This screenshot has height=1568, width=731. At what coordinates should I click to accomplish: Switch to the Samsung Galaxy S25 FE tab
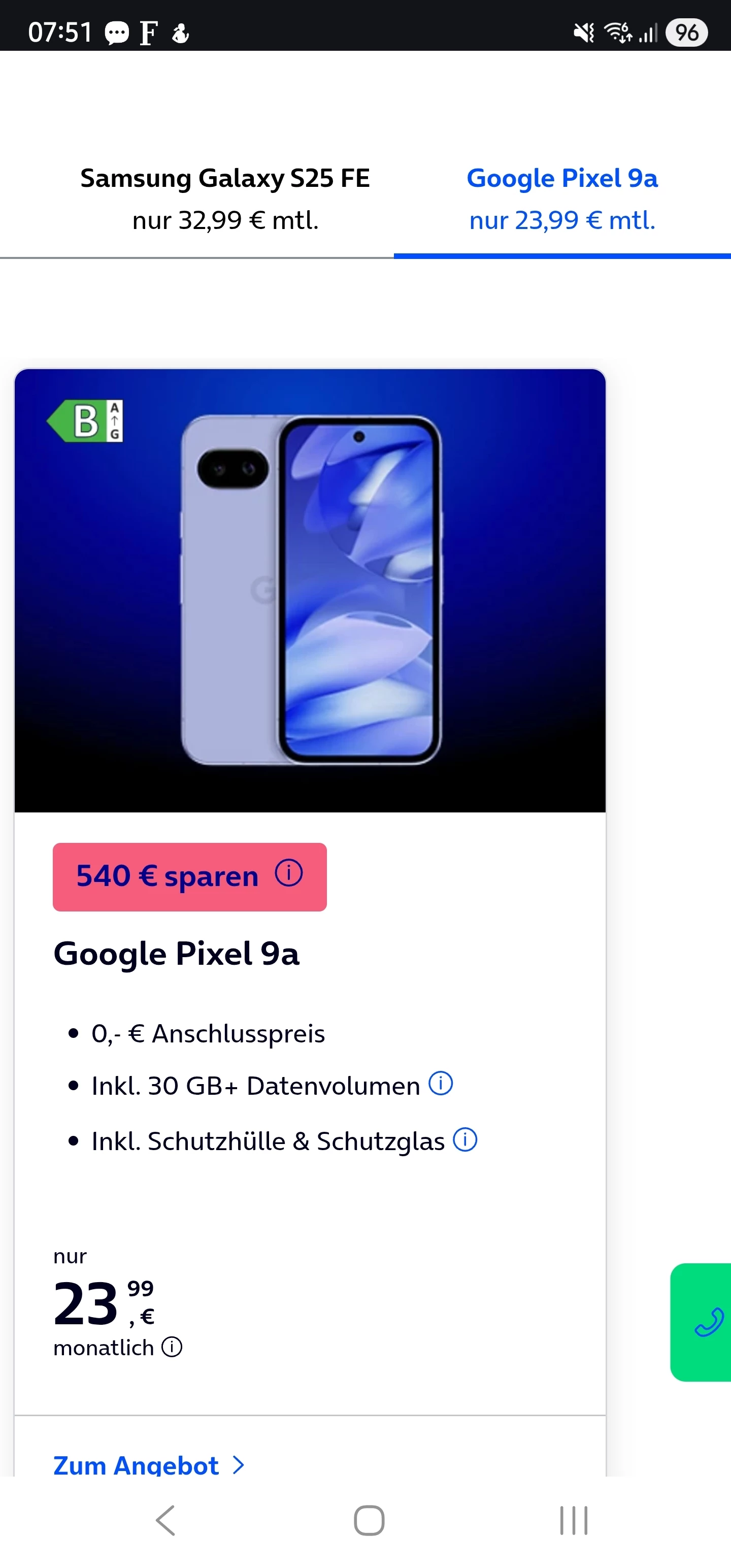224,199
